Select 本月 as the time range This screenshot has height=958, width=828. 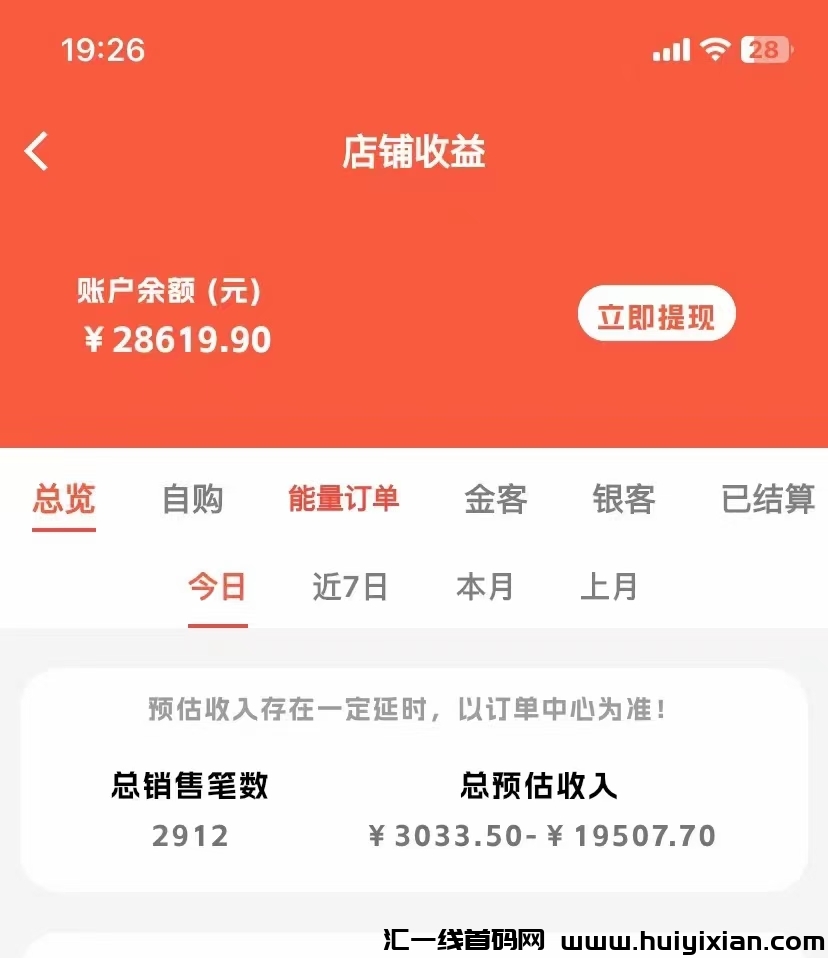(x=485, y=588)
